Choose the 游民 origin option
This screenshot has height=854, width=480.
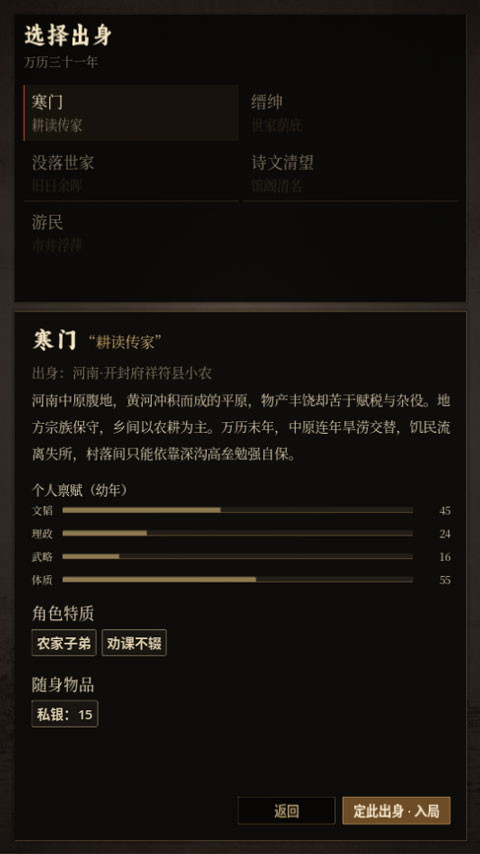(x=131, y=233)
